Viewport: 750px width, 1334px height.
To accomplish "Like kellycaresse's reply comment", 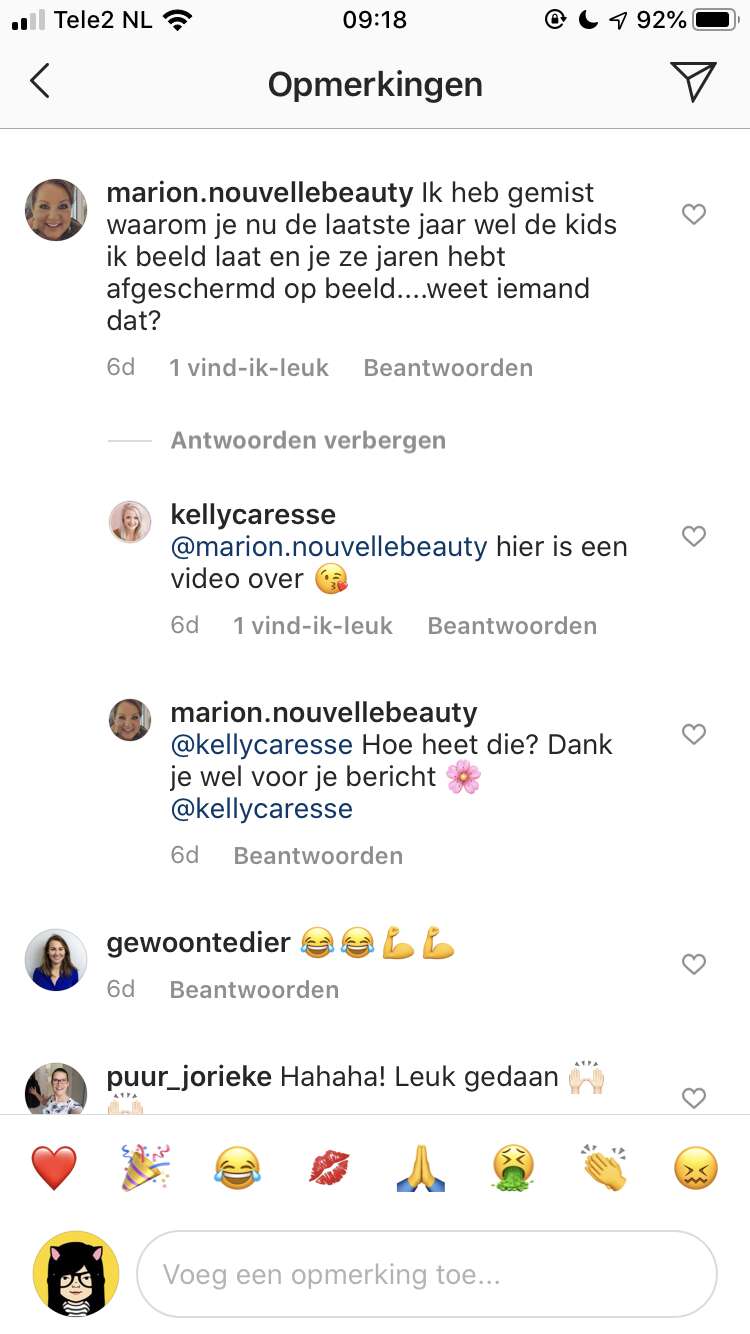I will 693,537.
